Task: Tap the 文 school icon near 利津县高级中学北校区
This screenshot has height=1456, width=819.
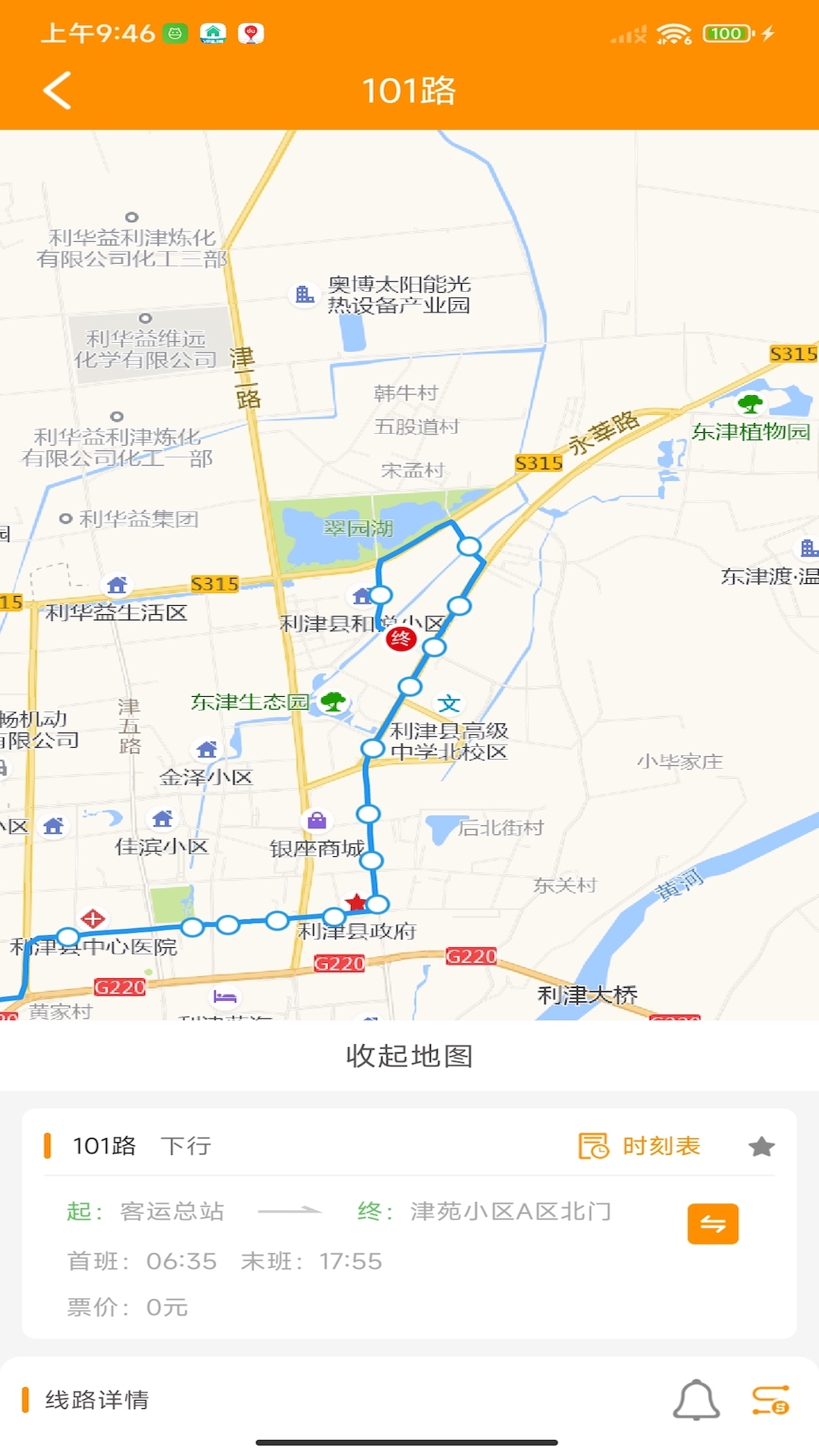Action: [449, 704]
